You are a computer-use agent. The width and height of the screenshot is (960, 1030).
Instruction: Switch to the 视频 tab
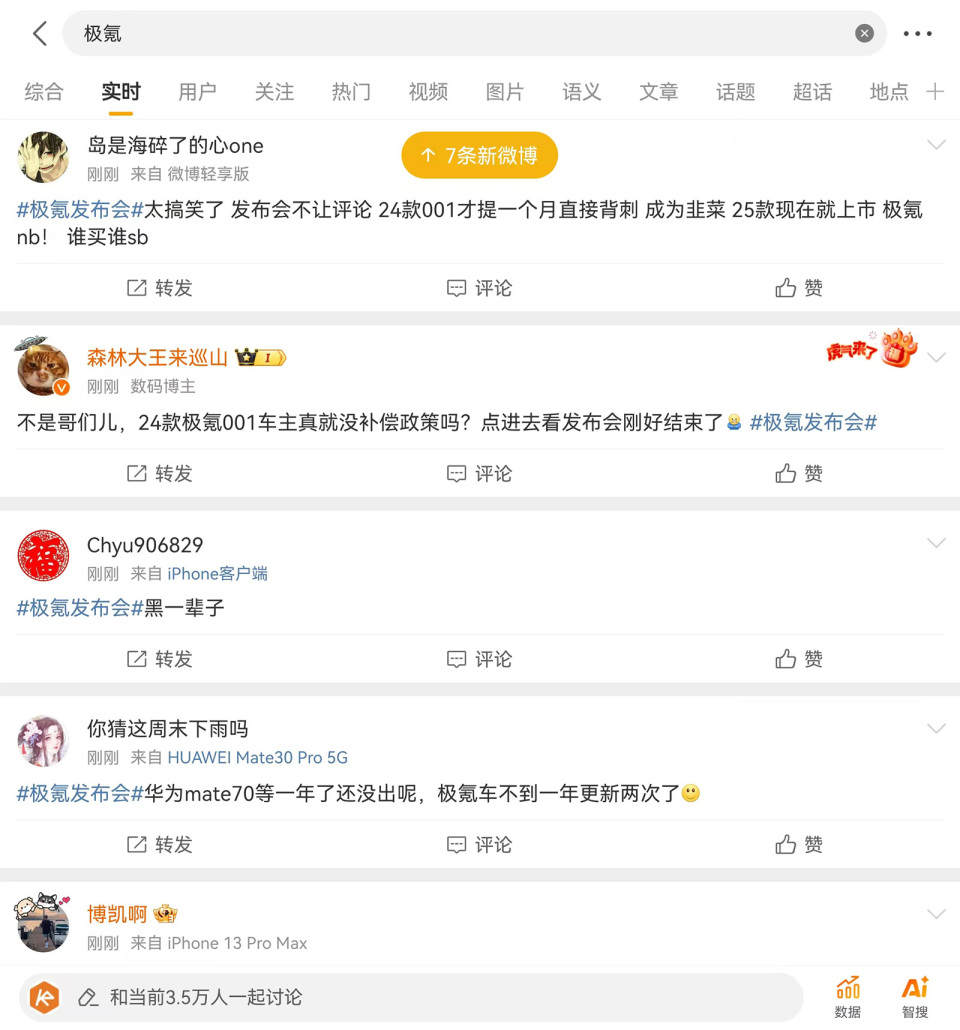pos(428,92)
